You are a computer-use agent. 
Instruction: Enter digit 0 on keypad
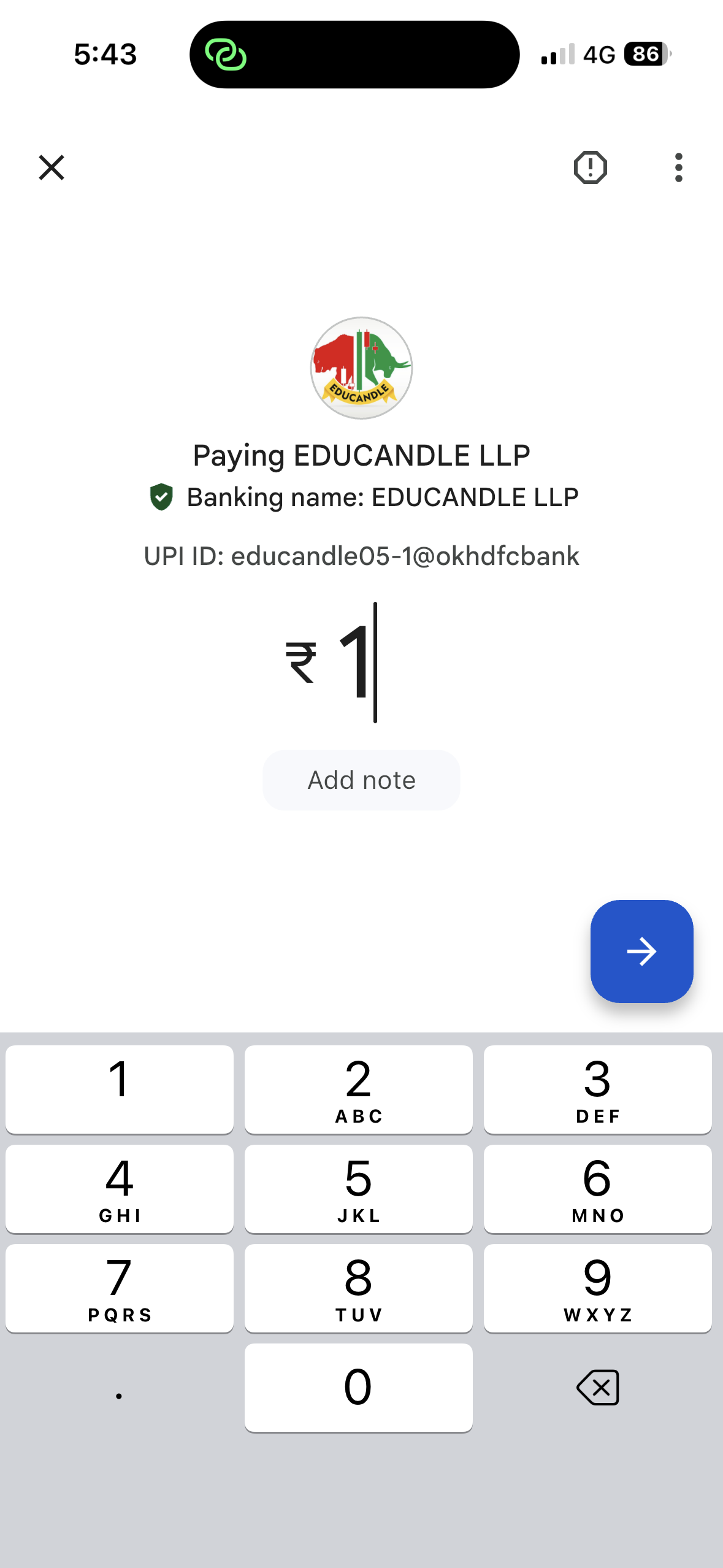[x=359, y=1387]
